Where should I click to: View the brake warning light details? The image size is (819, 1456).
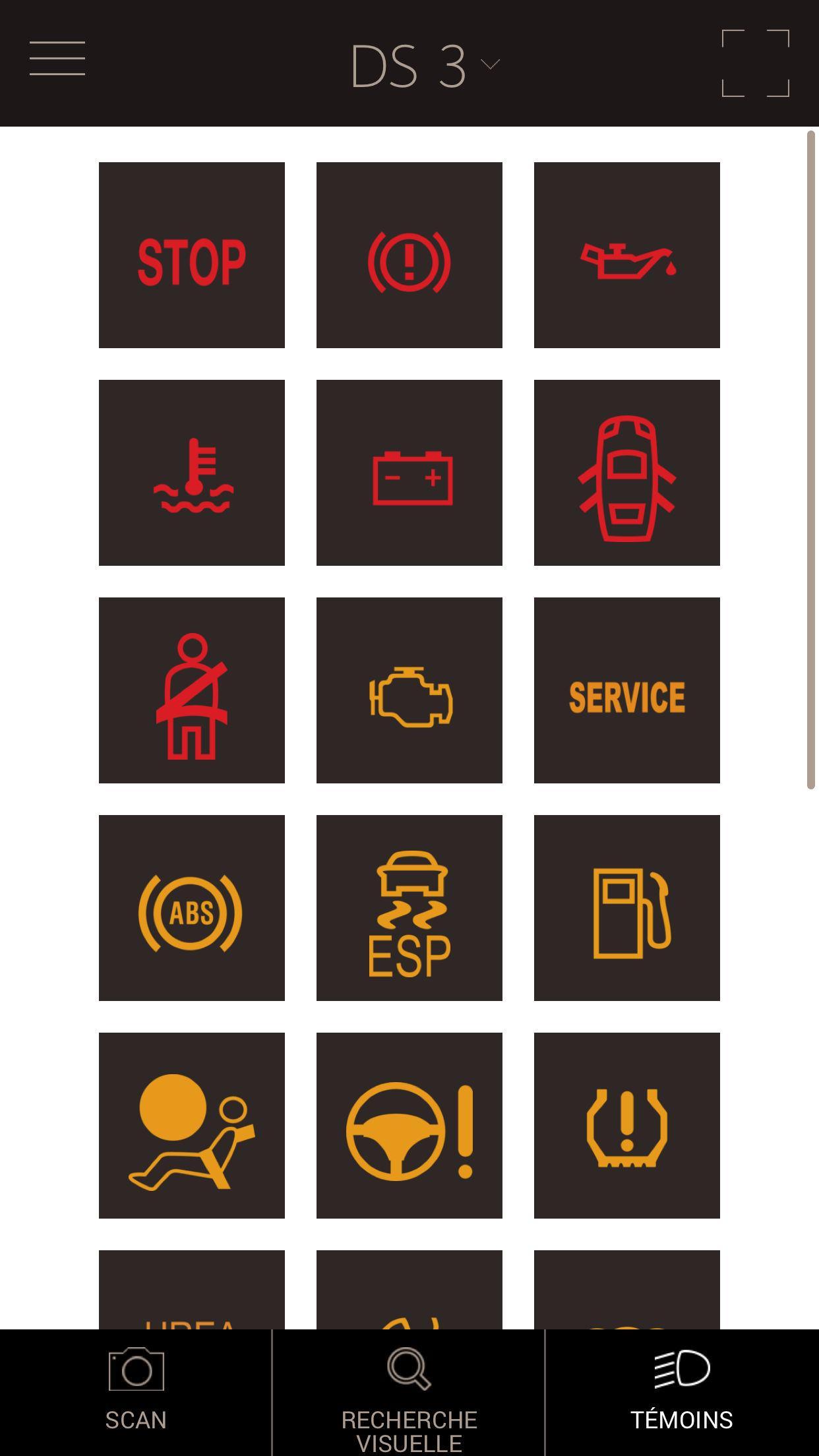point(409,255)
